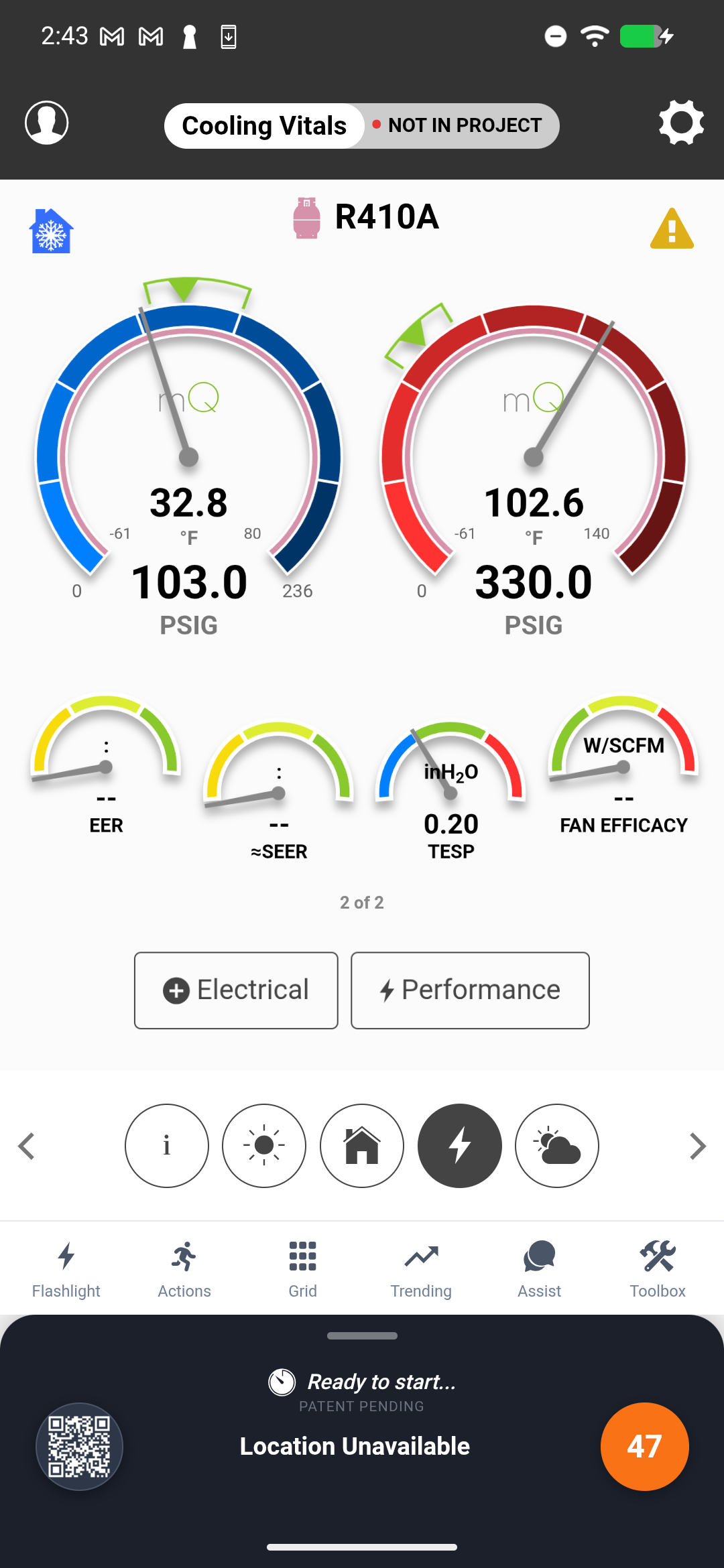Open the Flashlight tool
Screen dimensions: 724x1568
tap(66, 1268)
